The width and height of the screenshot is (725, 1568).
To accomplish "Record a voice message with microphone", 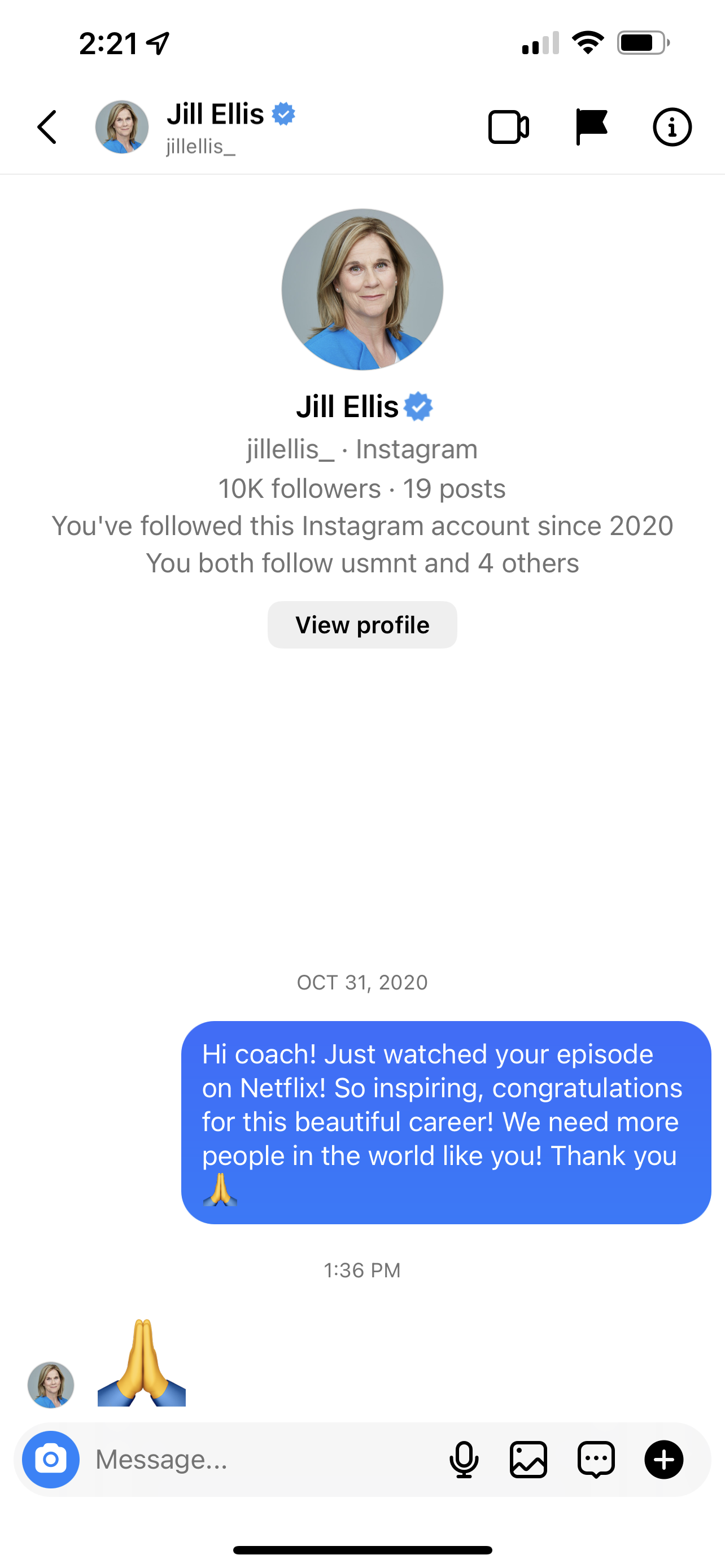I will coord(464,1459).
